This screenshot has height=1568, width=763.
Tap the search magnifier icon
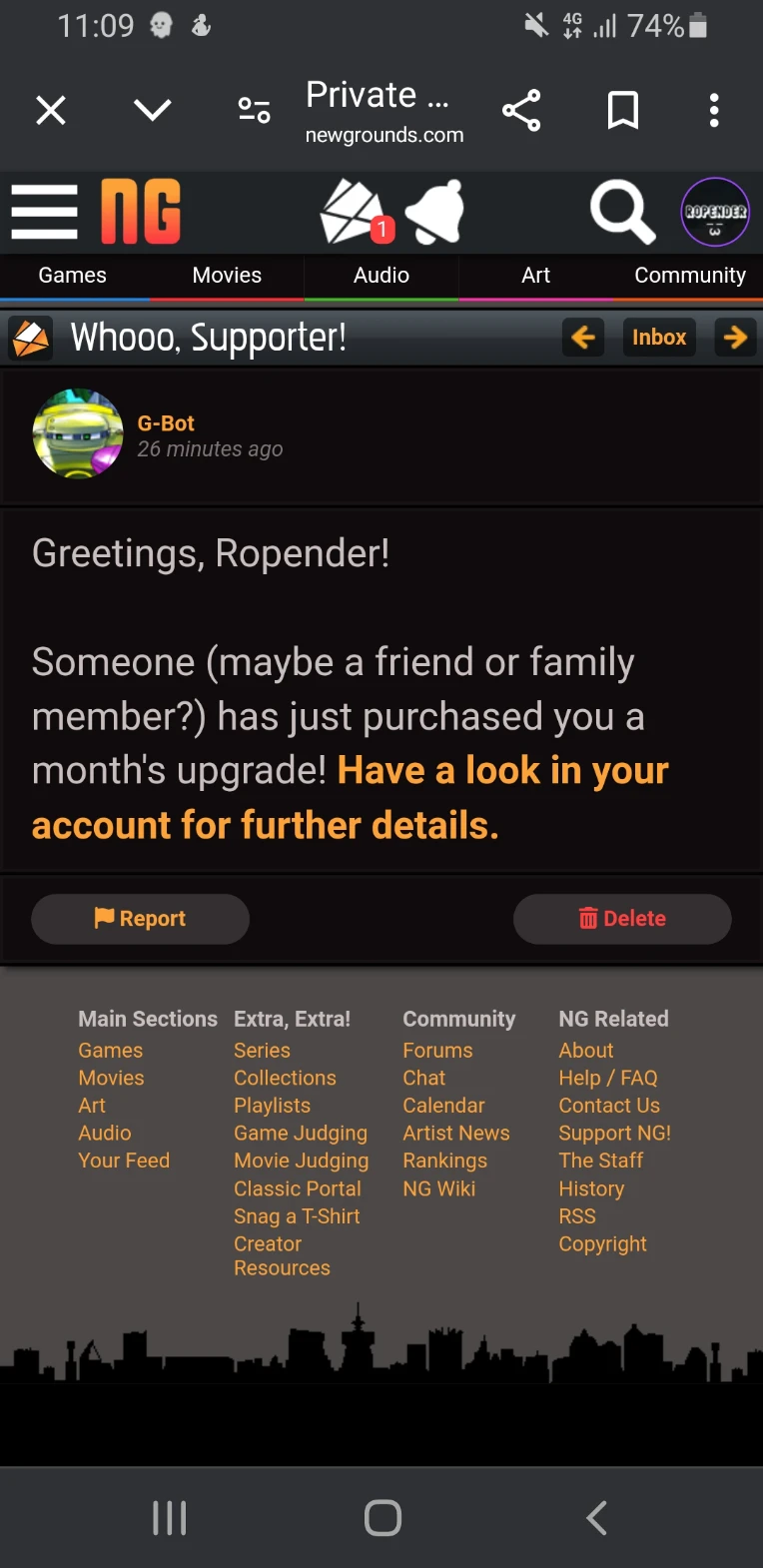tap(622, 212)
